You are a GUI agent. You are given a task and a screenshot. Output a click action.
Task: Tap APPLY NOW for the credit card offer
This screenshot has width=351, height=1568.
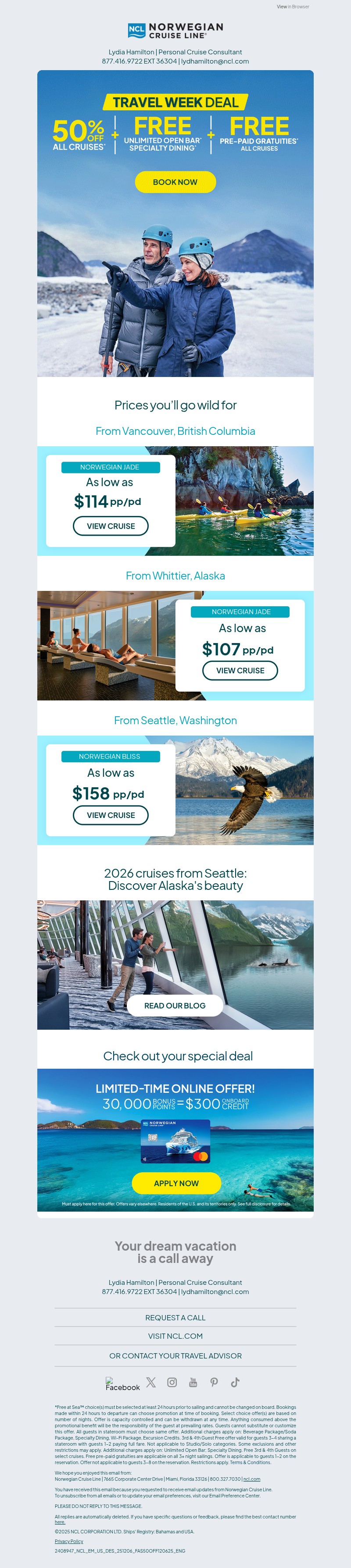[x=176, y=1183]
